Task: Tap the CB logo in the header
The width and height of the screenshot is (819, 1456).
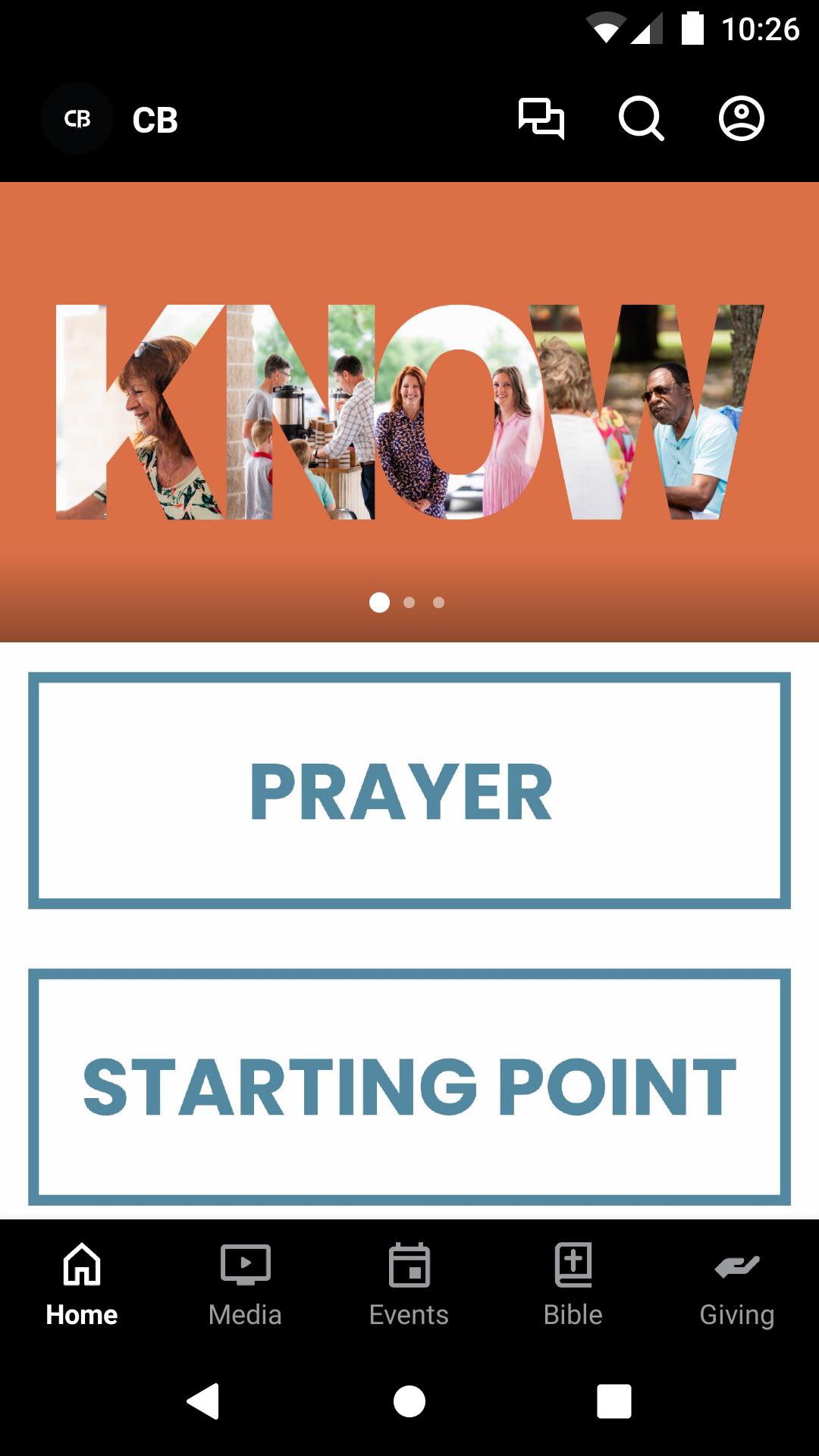Action: pos(77,119)
